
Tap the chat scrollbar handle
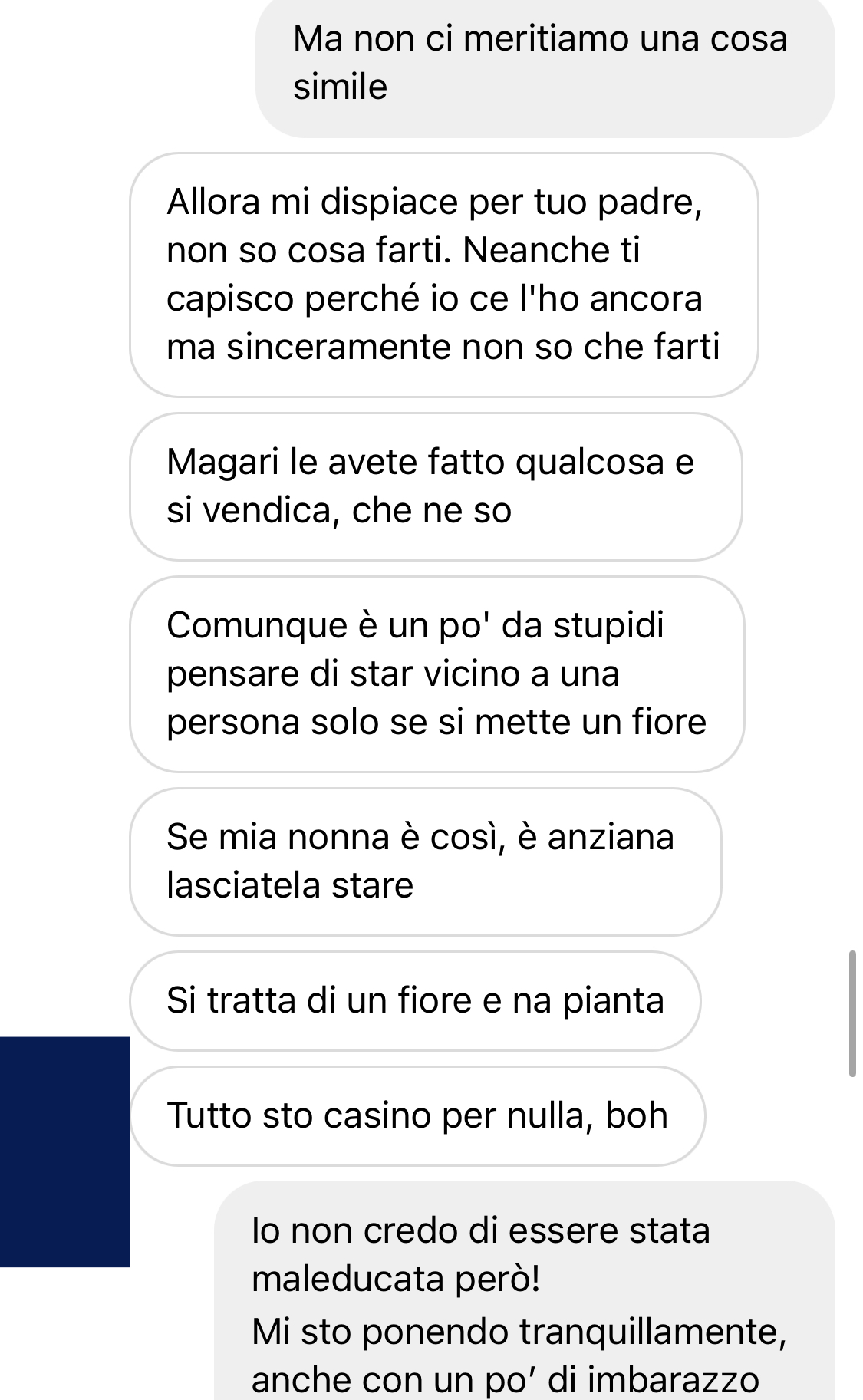(852, 1013)
